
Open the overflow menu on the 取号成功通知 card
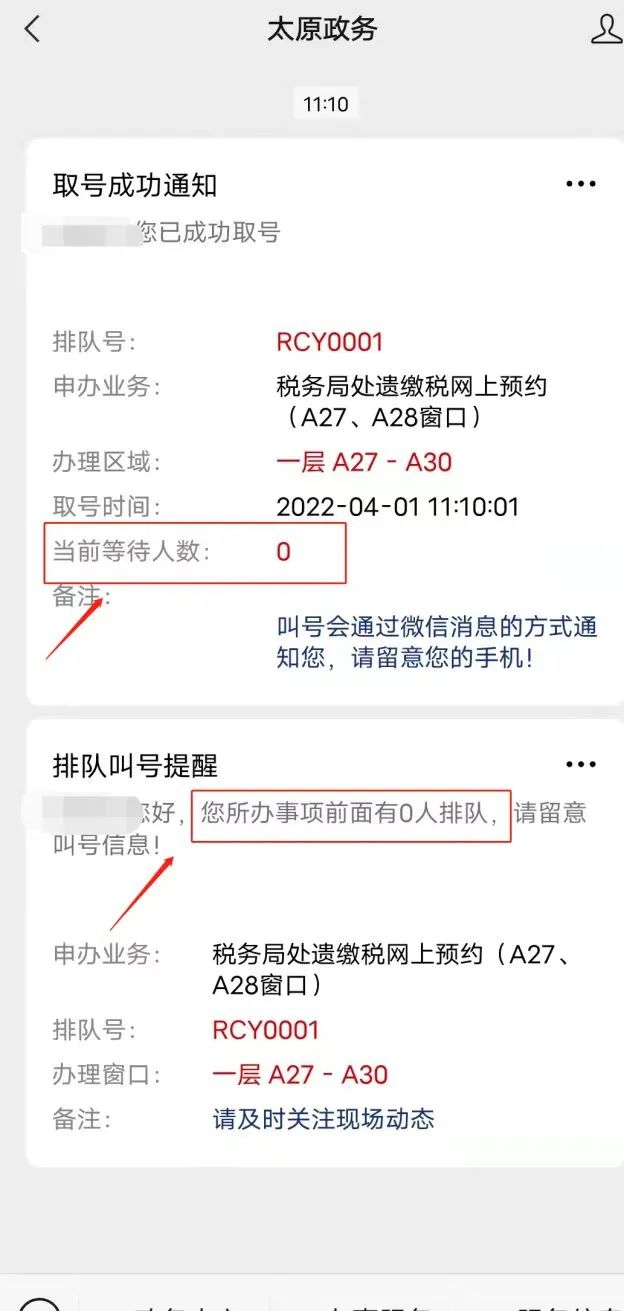coord(581,184)
